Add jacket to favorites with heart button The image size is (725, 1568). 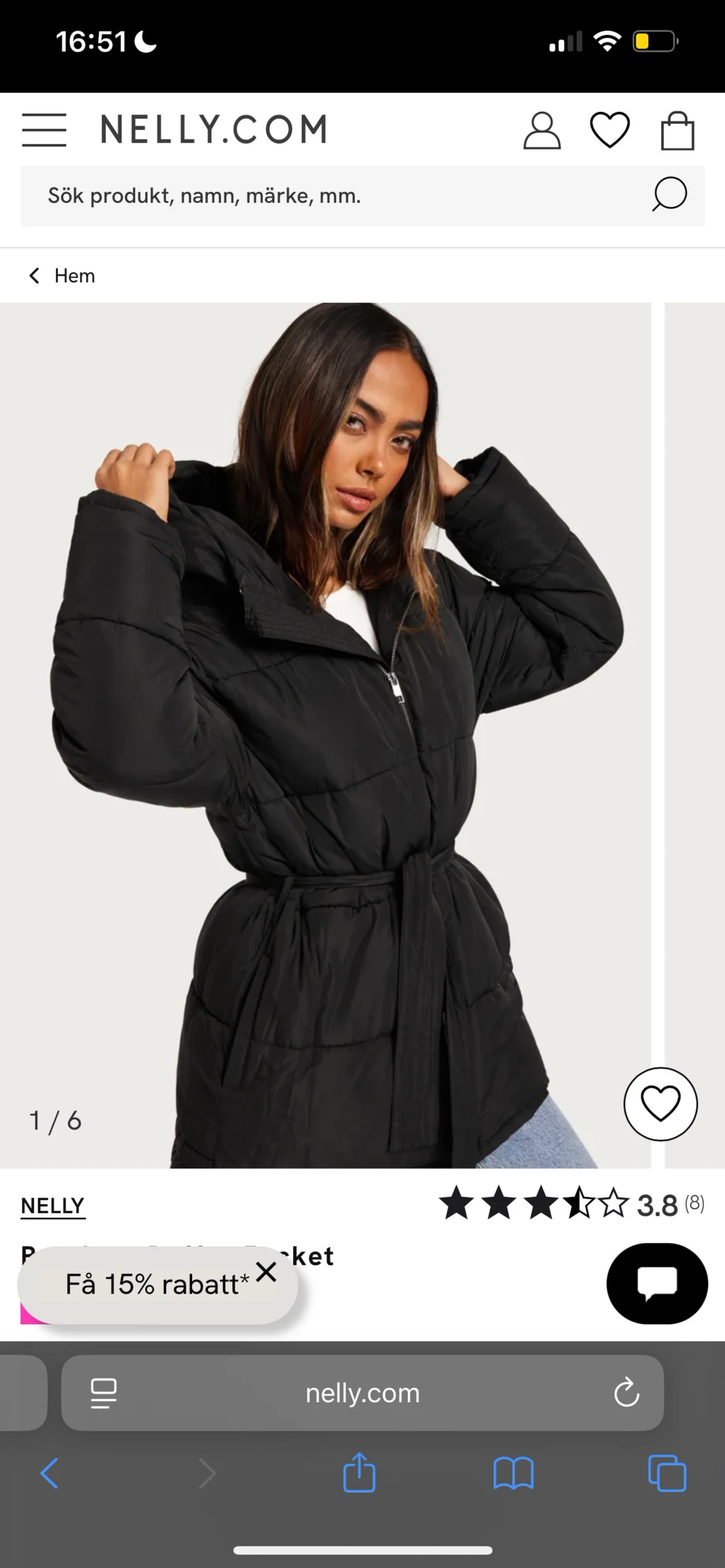660,1104
